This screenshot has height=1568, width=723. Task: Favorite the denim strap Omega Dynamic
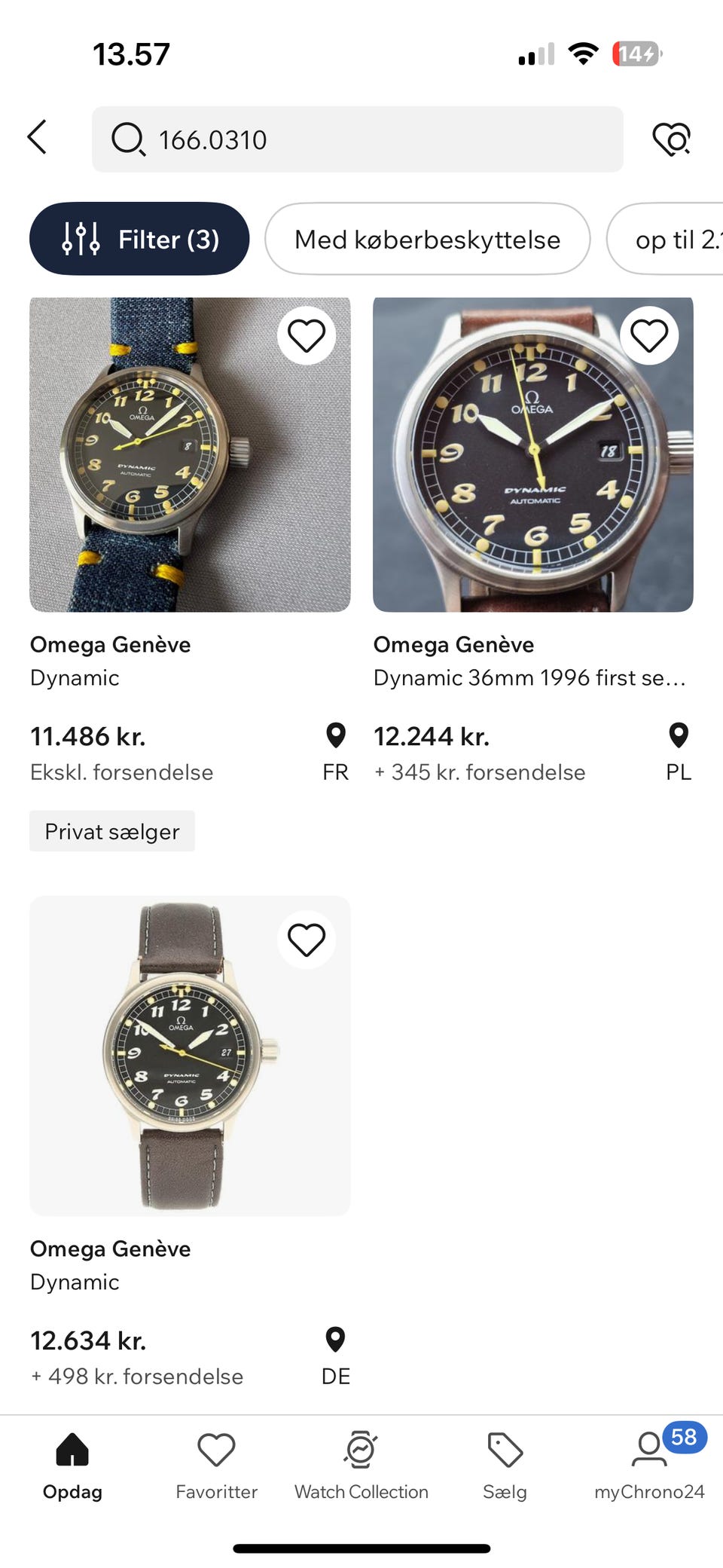pyautogui.click(x=306, y=335)
